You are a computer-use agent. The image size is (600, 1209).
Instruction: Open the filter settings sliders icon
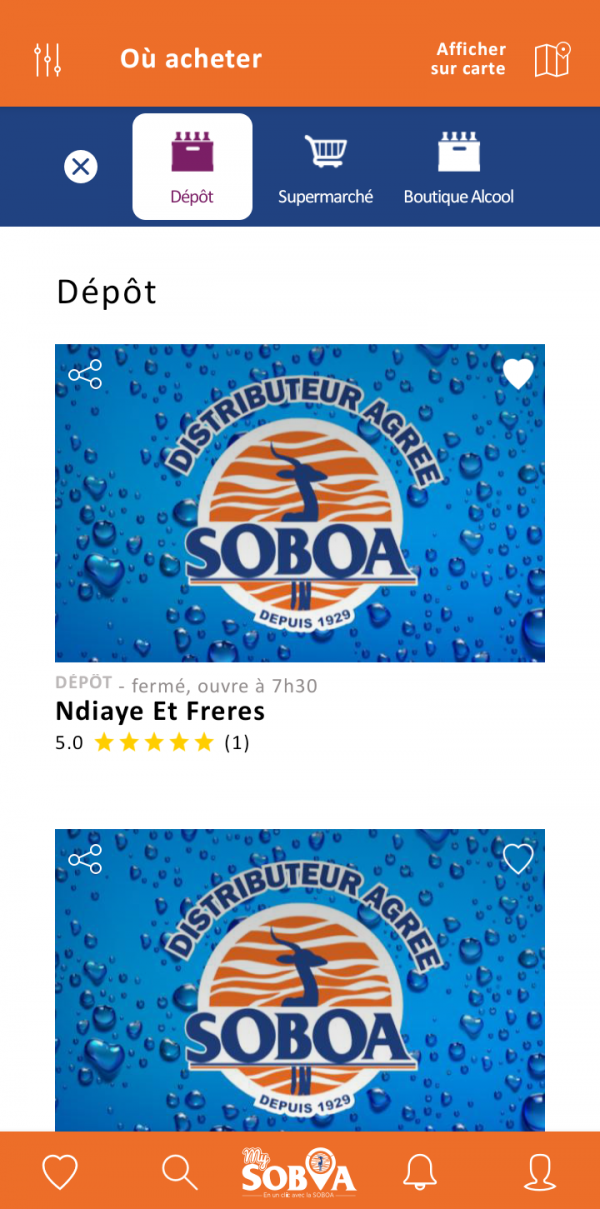pyautogui.click(x=48, y=60)
